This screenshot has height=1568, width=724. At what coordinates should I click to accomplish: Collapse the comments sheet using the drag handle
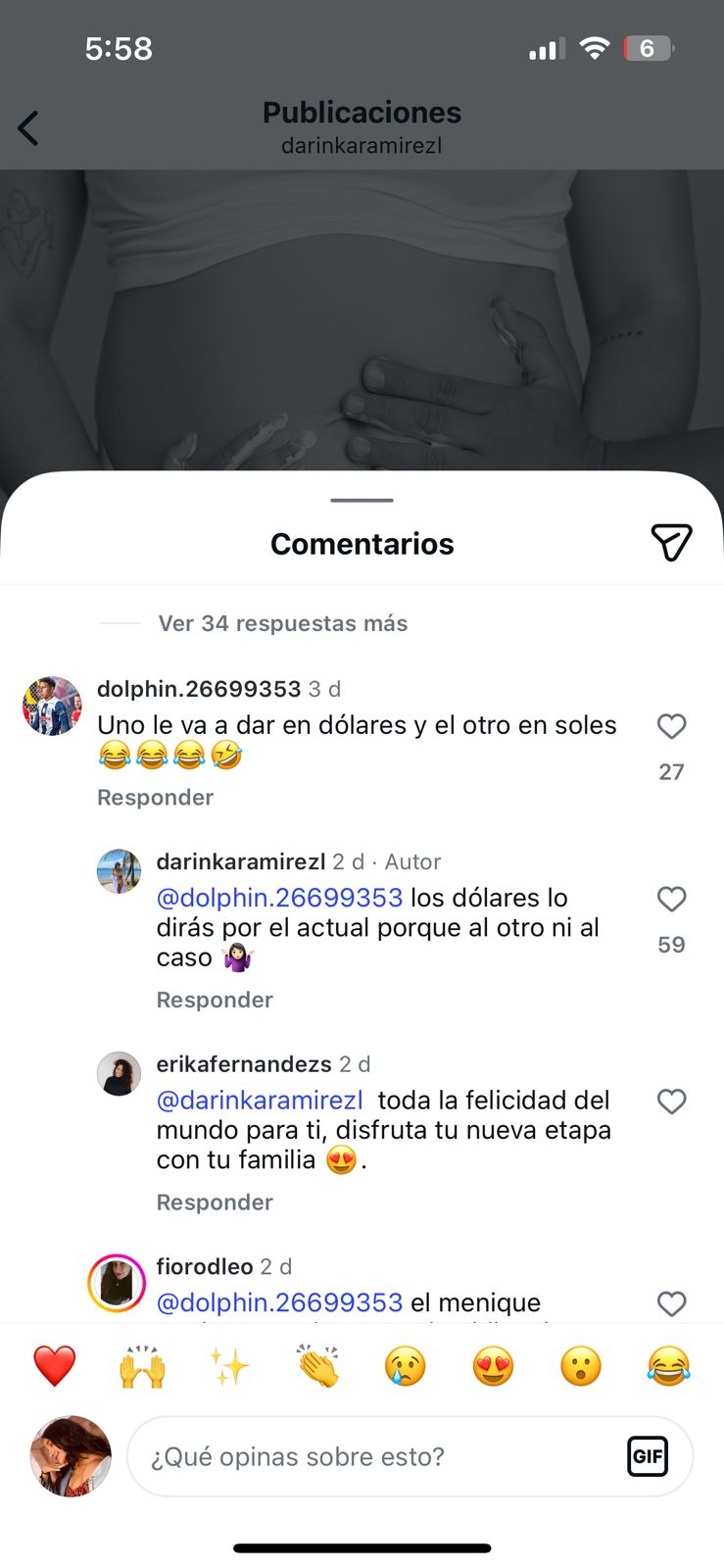[x=362, y=501]
